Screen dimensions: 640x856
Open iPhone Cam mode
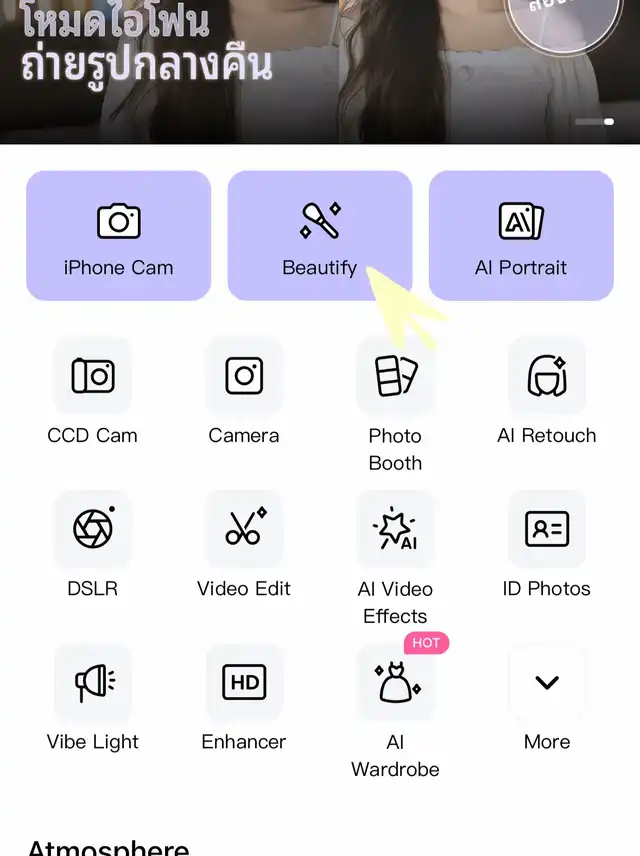tap(118, 236)
